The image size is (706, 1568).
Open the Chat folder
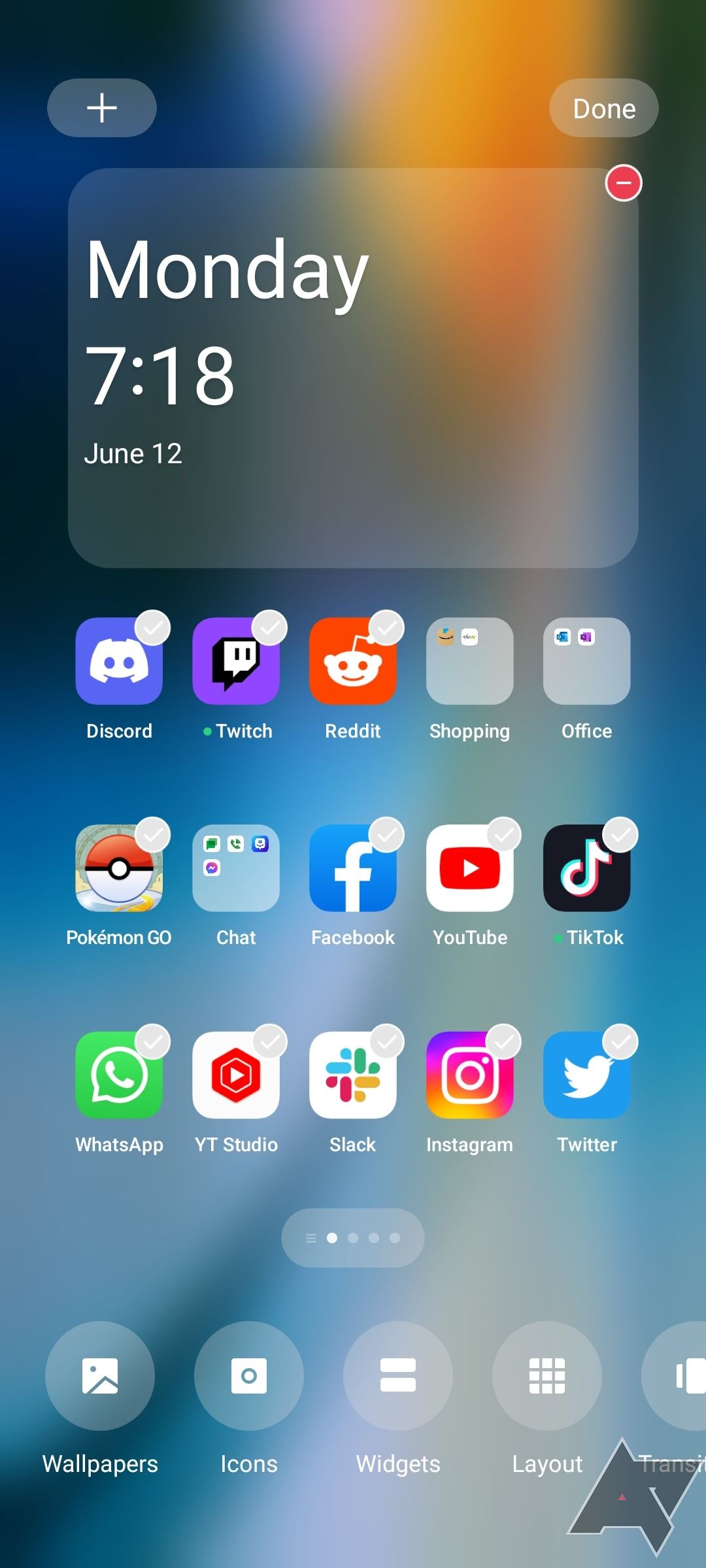(x=236, y=868)
